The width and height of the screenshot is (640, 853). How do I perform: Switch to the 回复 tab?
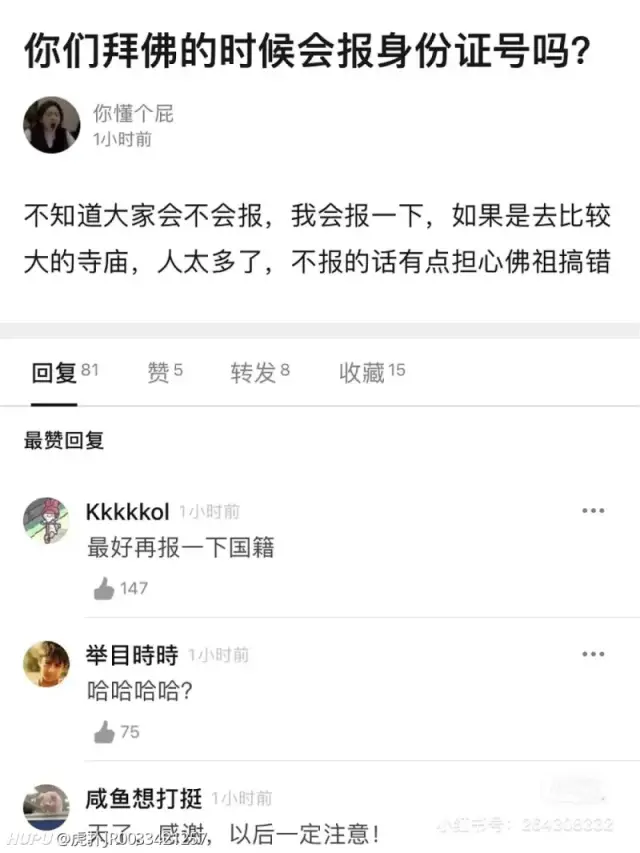pyautogui.click(x=54, y=373)
